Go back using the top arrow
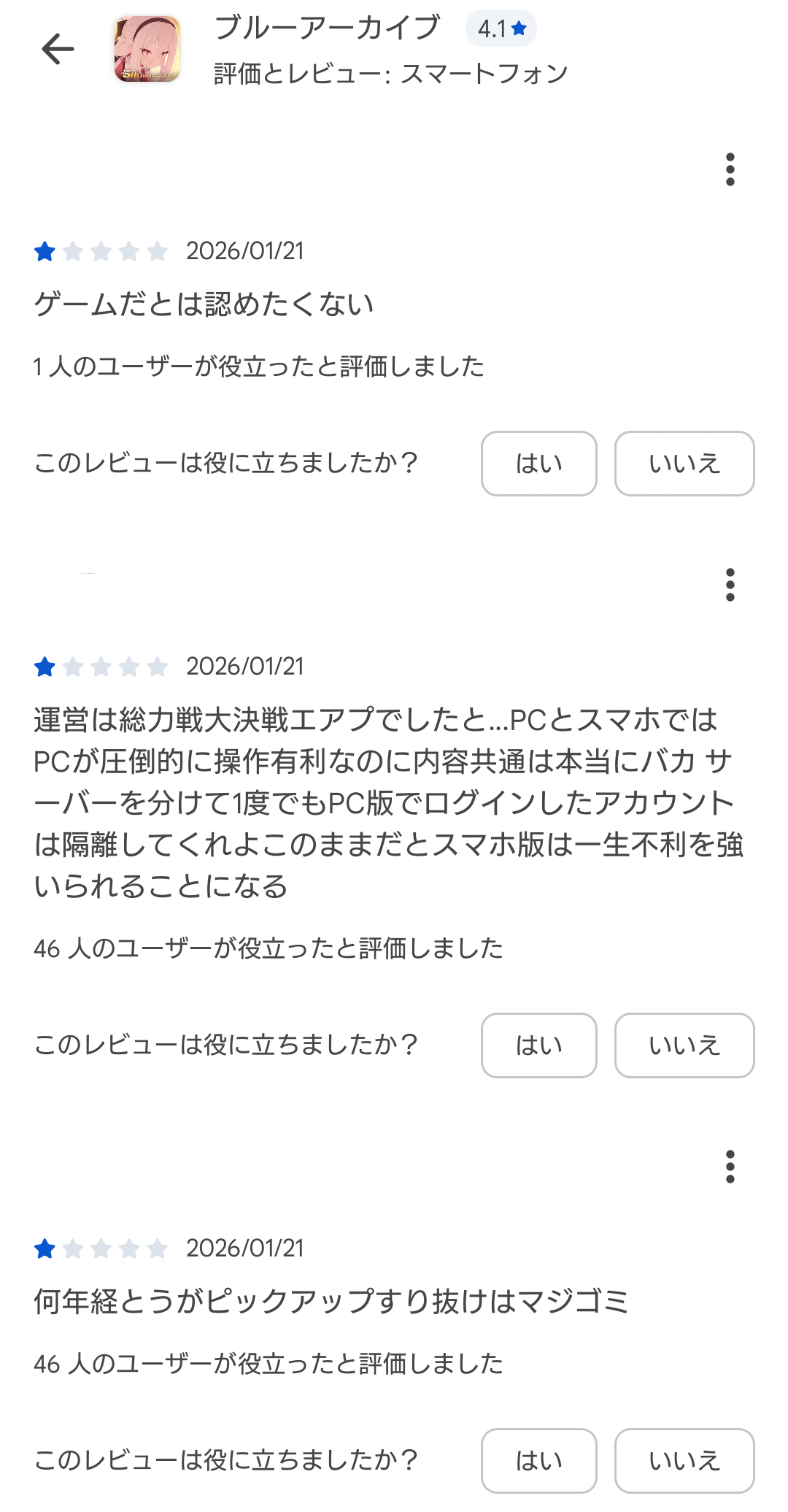 (x=58, y=50)
